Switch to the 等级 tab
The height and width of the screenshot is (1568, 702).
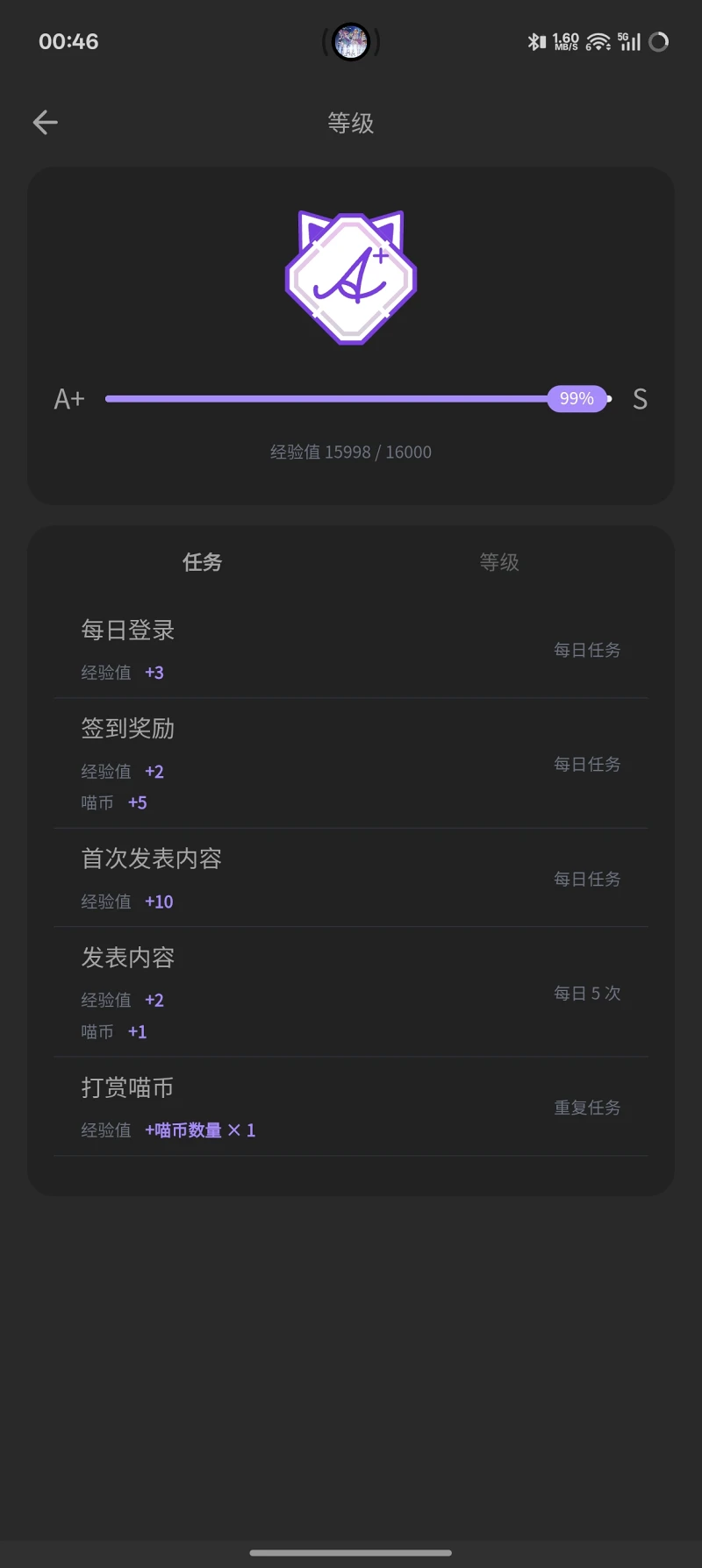(498, 562)
